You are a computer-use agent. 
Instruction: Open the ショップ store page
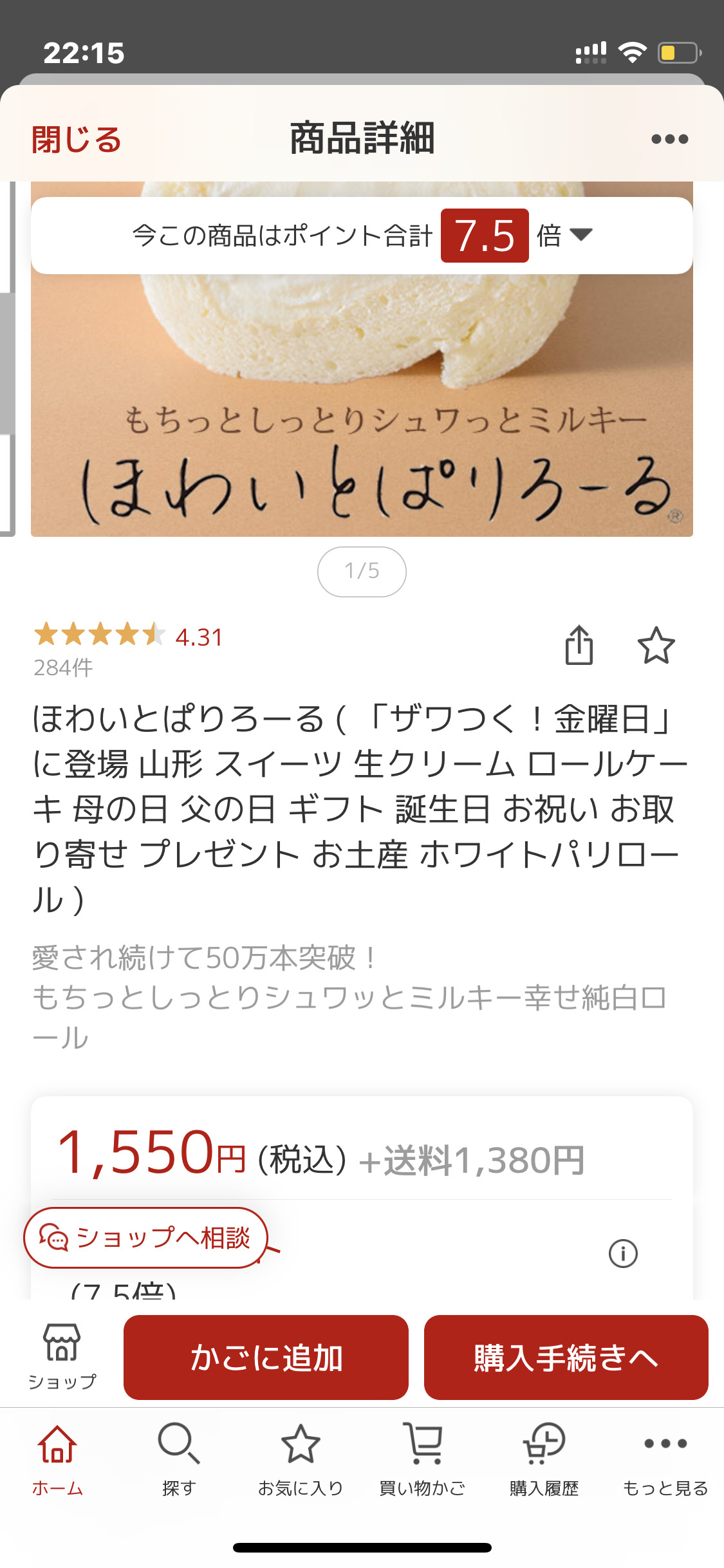pos(62,1356)
